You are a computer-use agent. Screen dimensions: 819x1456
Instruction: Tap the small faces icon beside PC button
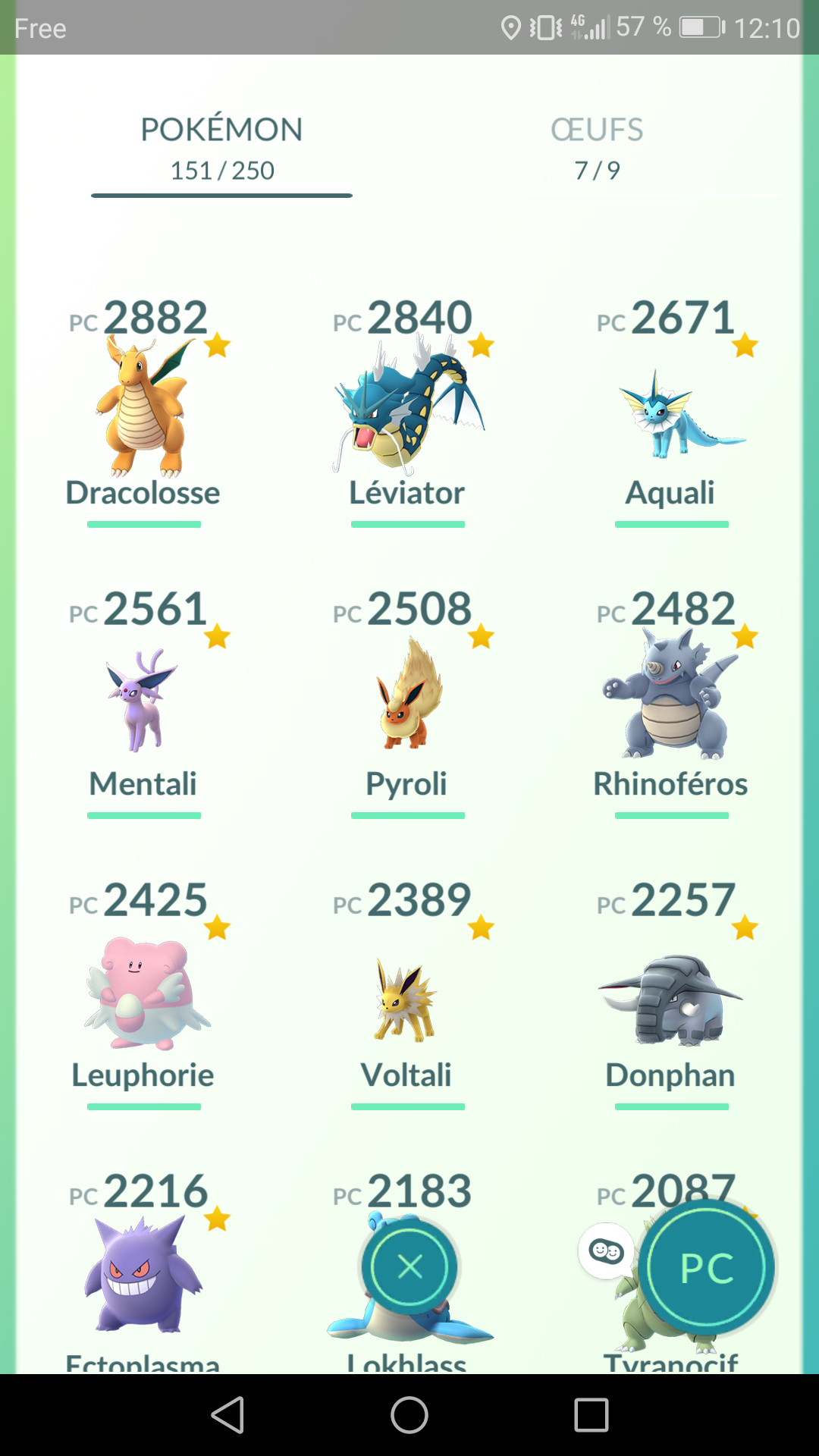(606, 1250)
